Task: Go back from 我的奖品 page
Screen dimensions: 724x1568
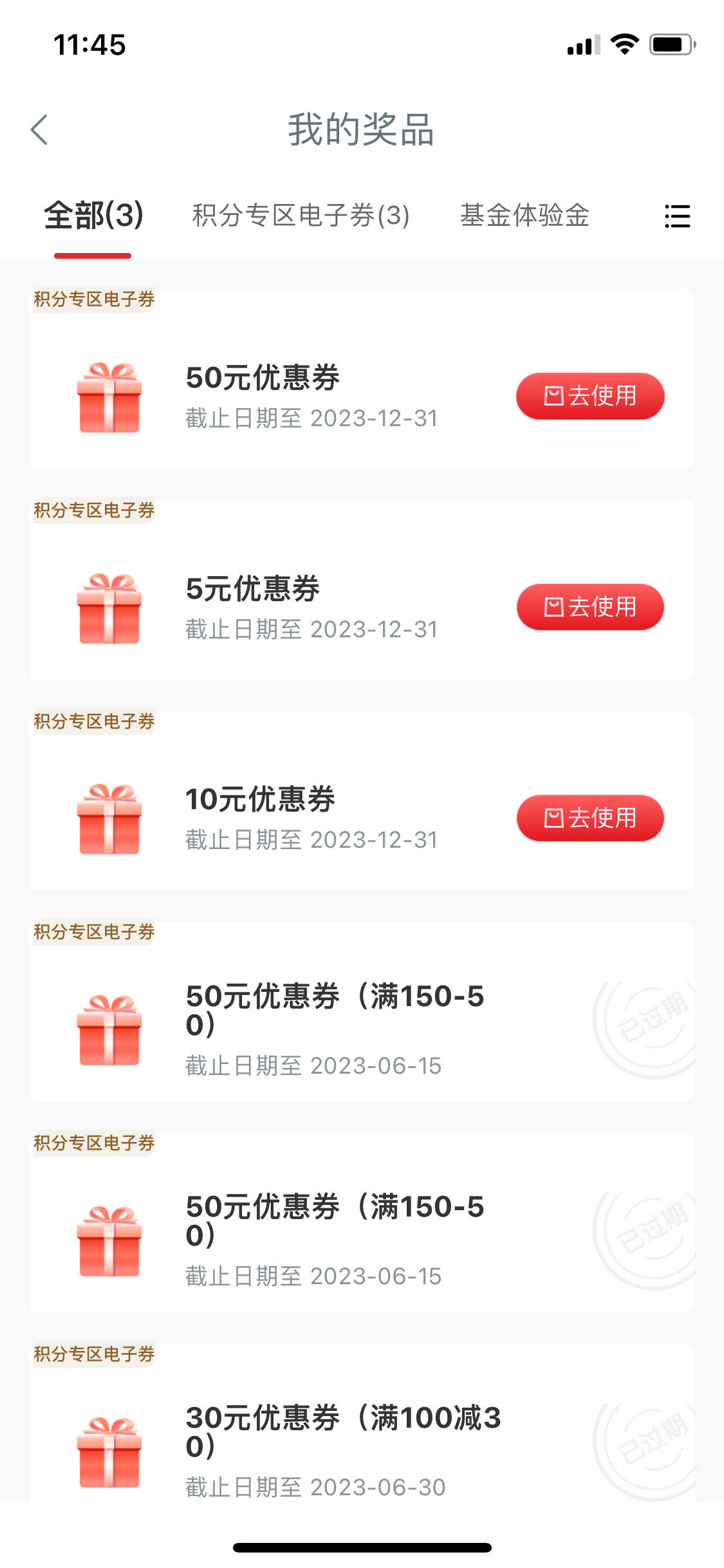Action: pyautogui.click(x=39, y=130)
